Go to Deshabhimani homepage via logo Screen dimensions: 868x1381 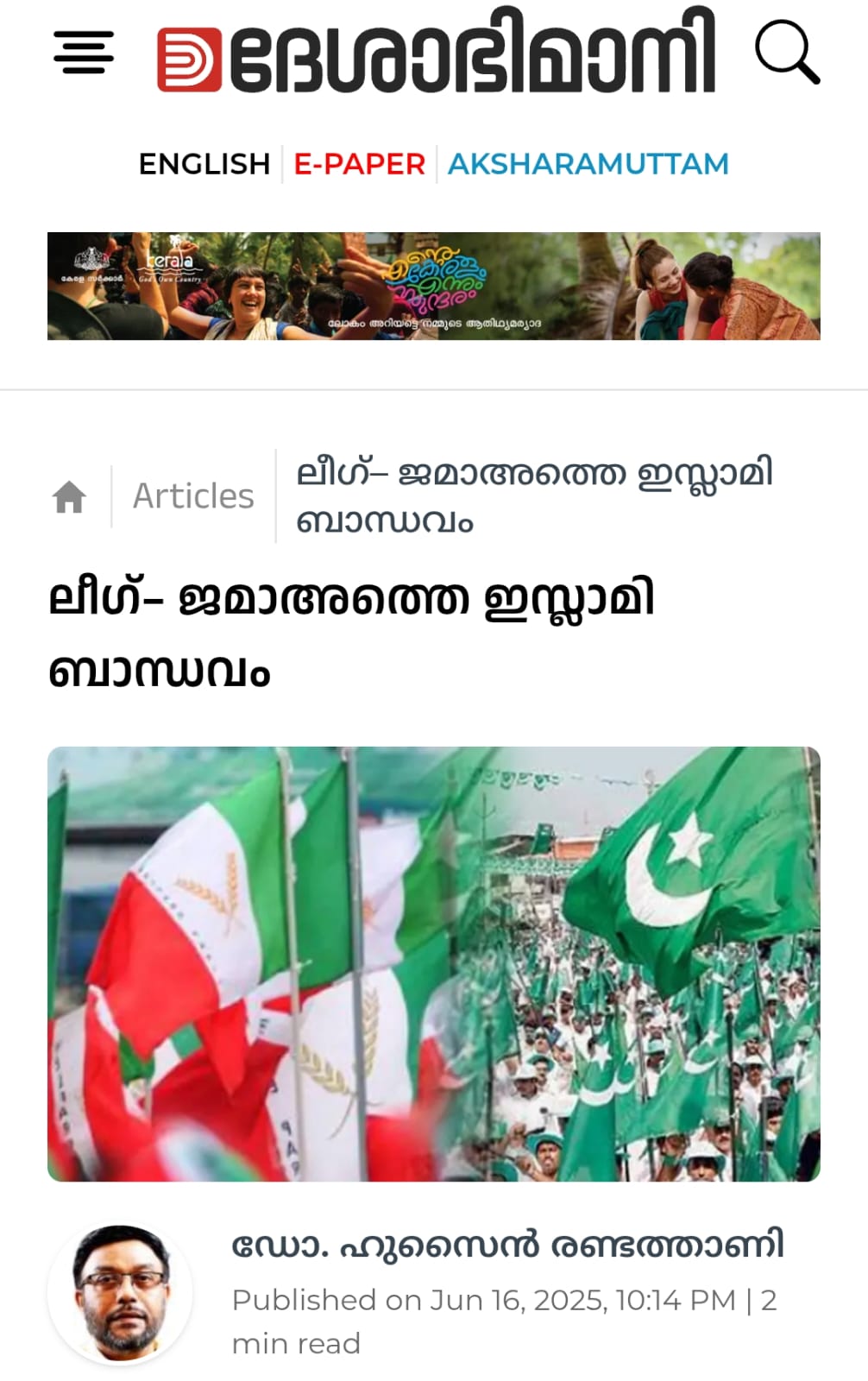click(436, 52)
